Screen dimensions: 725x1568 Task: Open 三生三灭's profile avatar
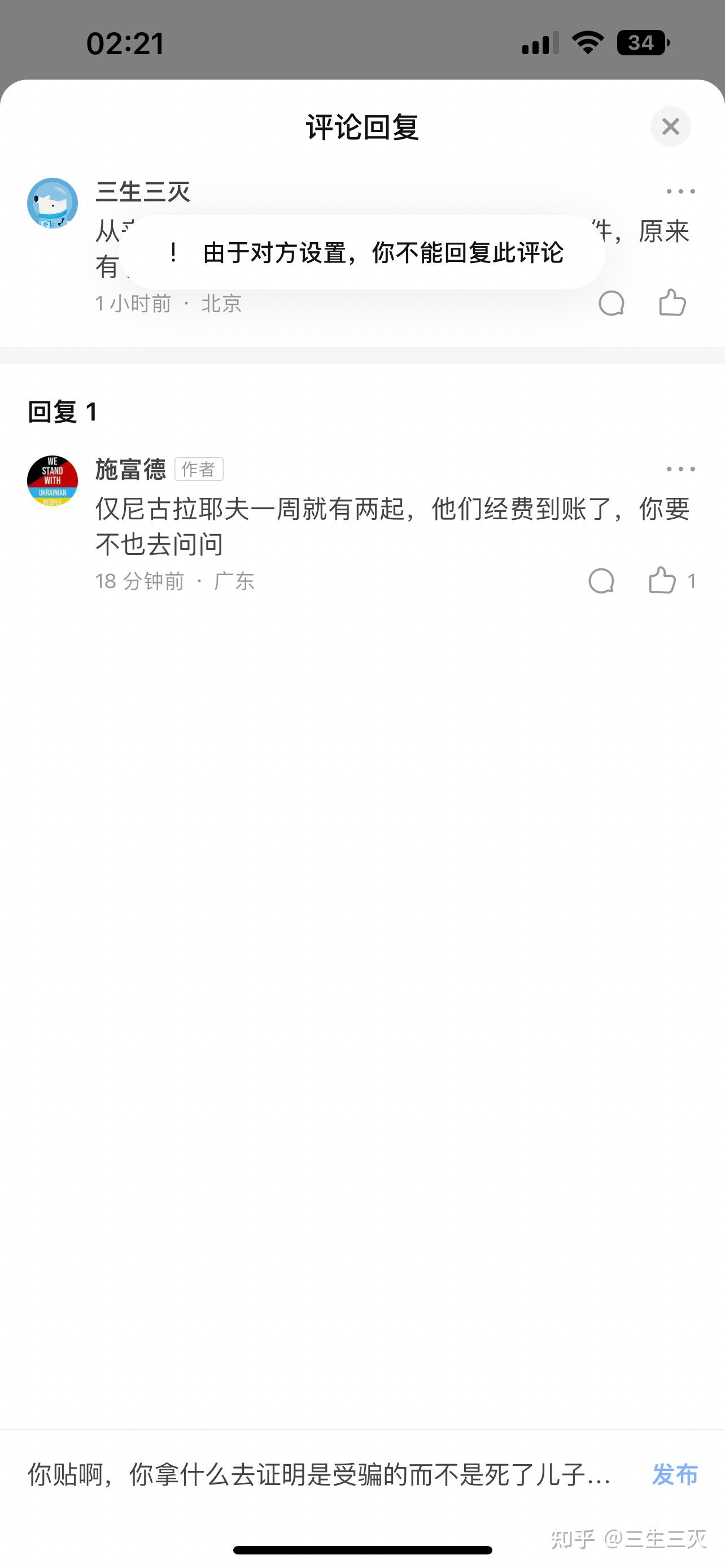click(x=53, y=203)
